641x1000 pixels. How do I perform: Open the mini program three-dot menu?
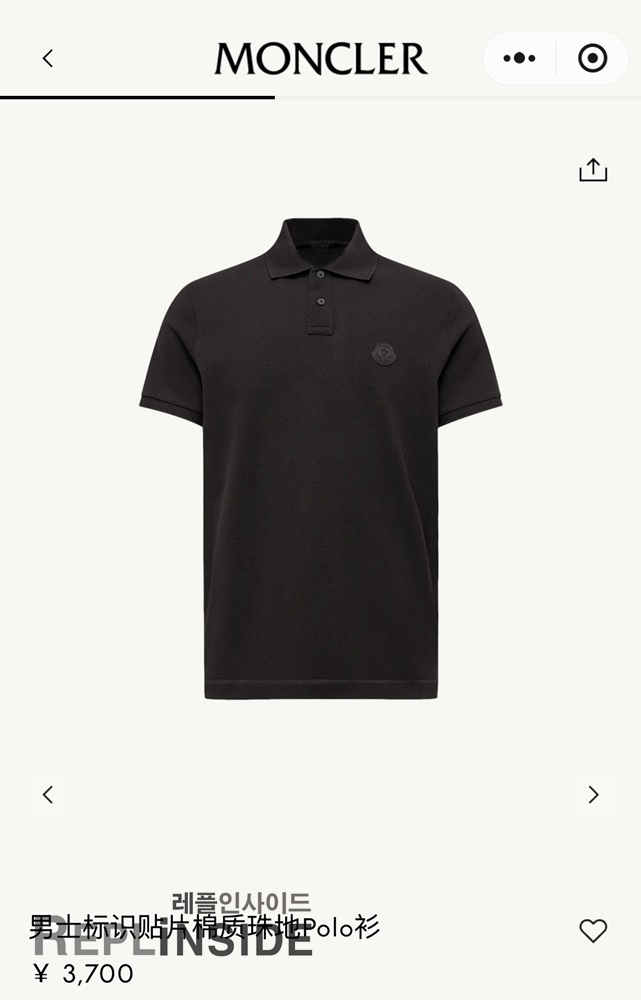[x=519, y=59]
